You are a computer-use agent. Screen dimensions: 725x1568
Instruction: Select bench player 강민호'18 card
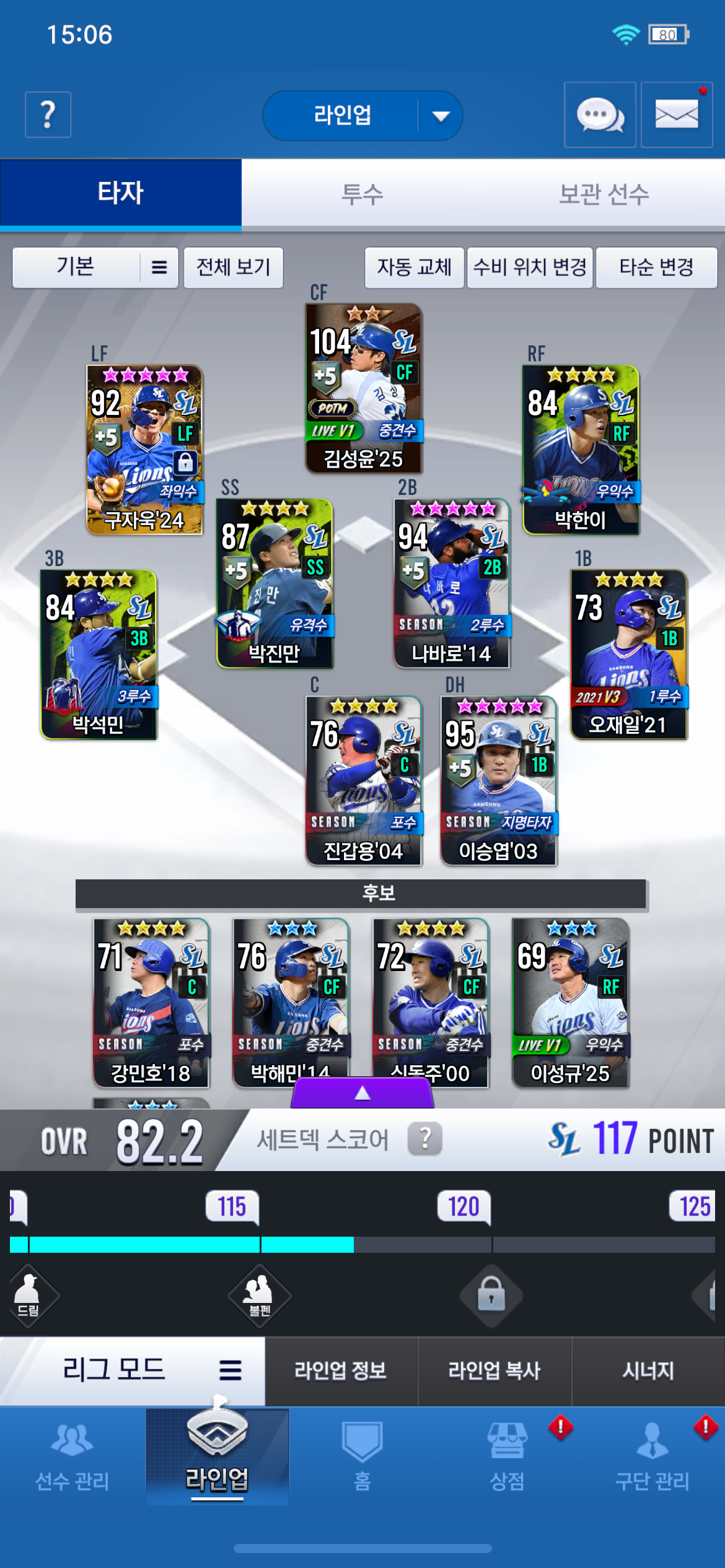tap(151, 1002)
